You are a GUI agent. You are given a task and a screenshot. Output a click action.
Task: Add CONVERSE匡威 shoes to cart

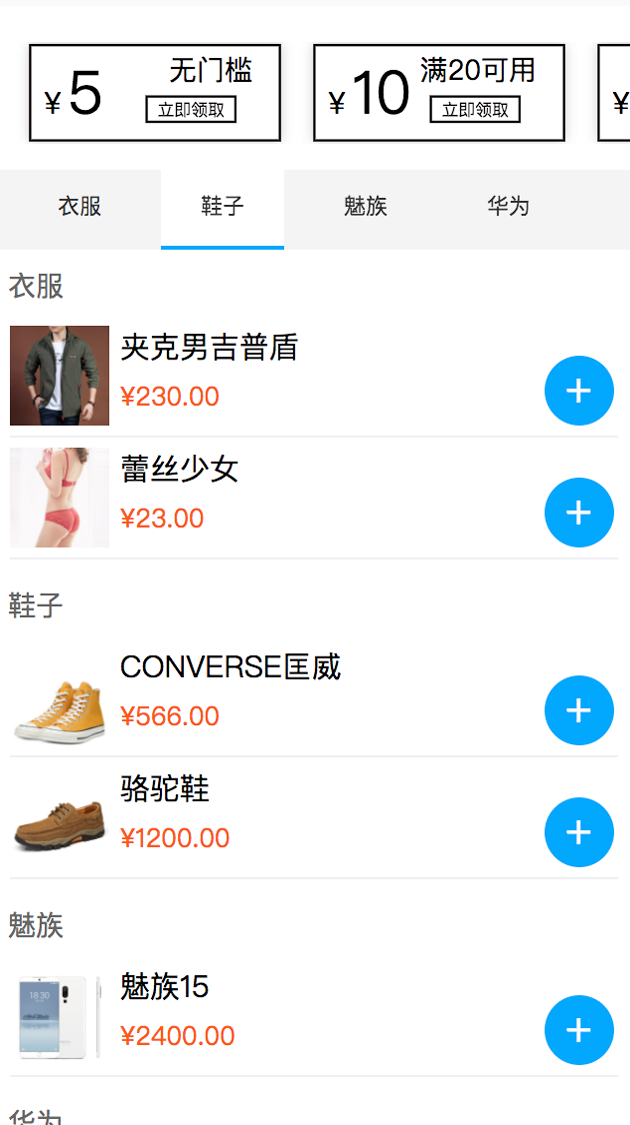(578, 711)
